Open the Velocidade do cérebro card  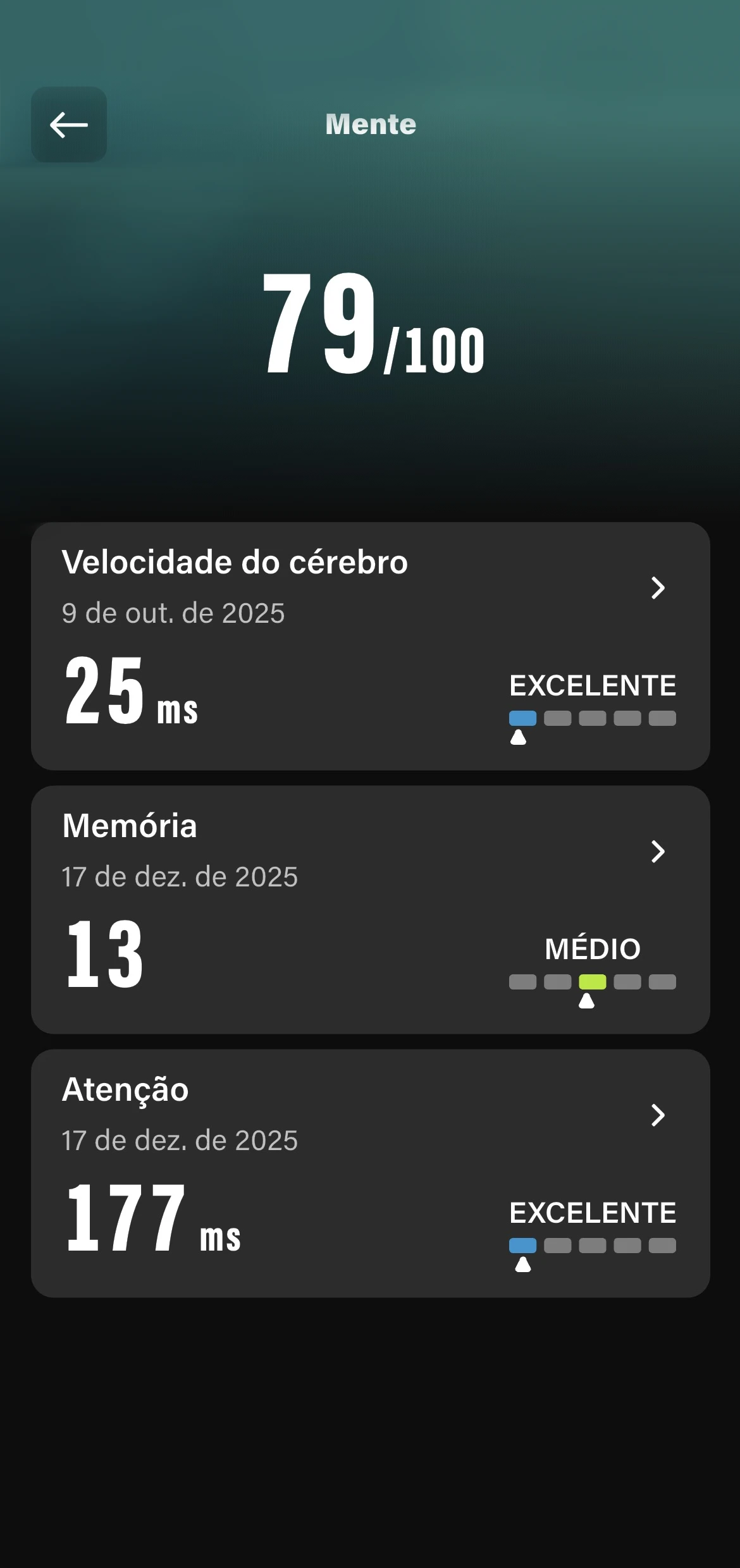tap(370, 646)
